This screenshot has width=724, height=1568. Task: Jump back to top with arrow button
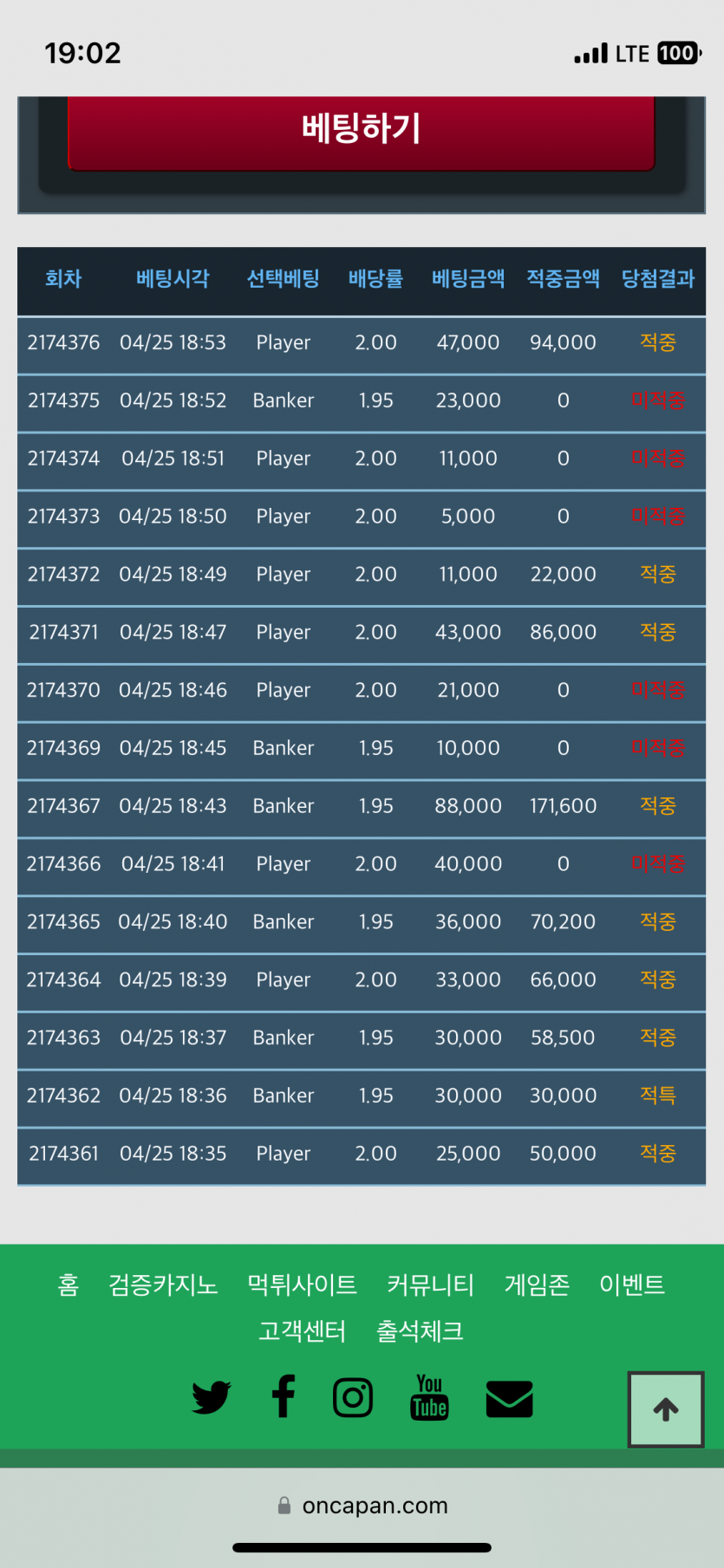pos(665,1409)
